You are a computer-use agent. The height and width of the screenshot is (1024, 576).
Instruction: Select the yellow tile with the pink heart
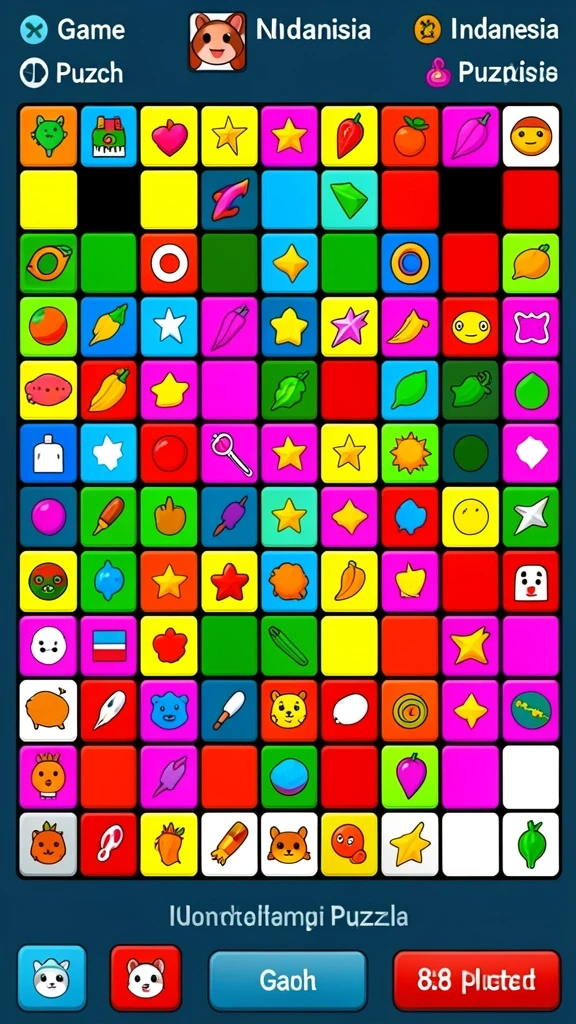point(169,136)
